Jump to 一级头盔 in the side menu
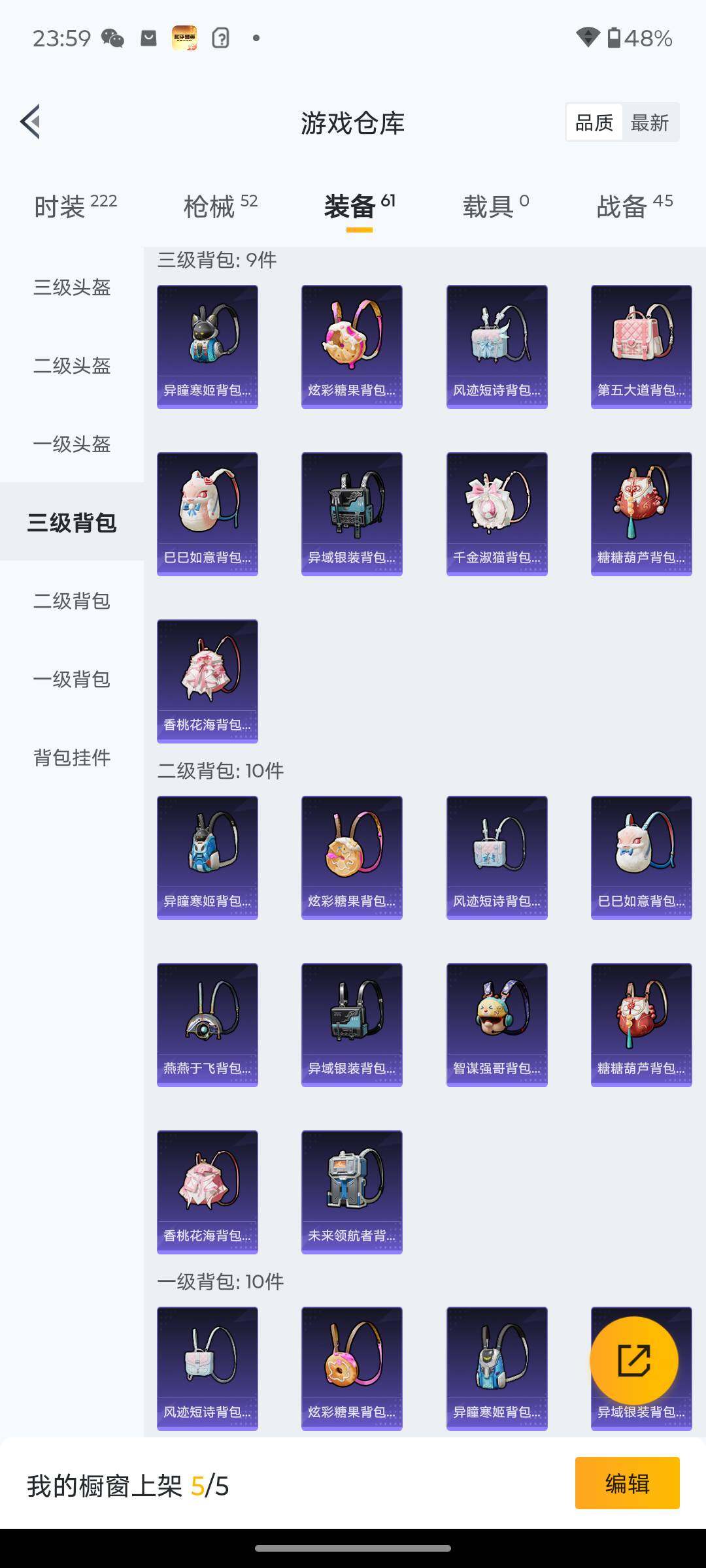The width and height of the screenshot is (706, 1568). [72, 444]
